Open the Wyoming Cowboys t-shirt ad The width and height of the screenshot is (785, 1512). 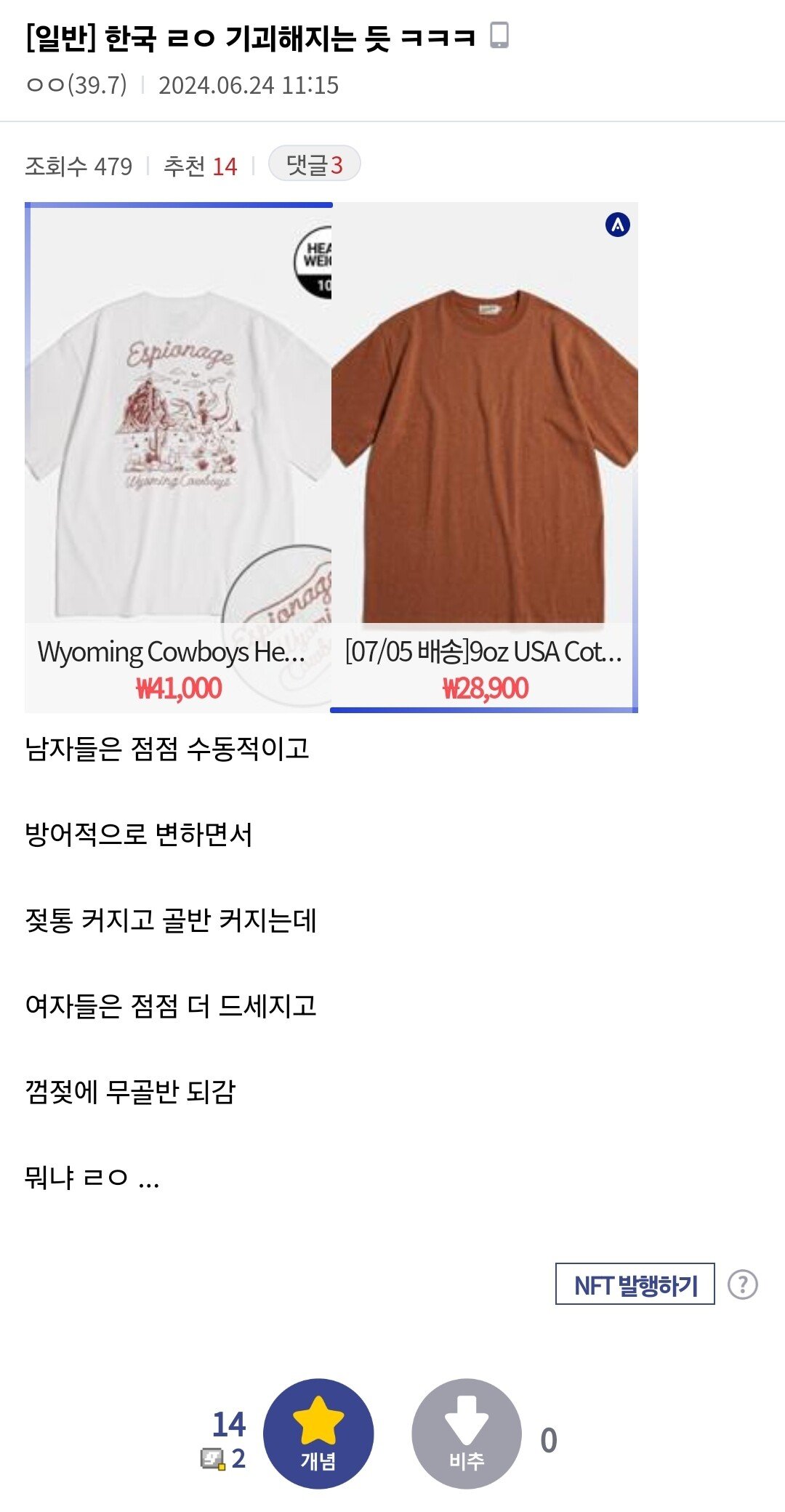[x=178, y=458]
